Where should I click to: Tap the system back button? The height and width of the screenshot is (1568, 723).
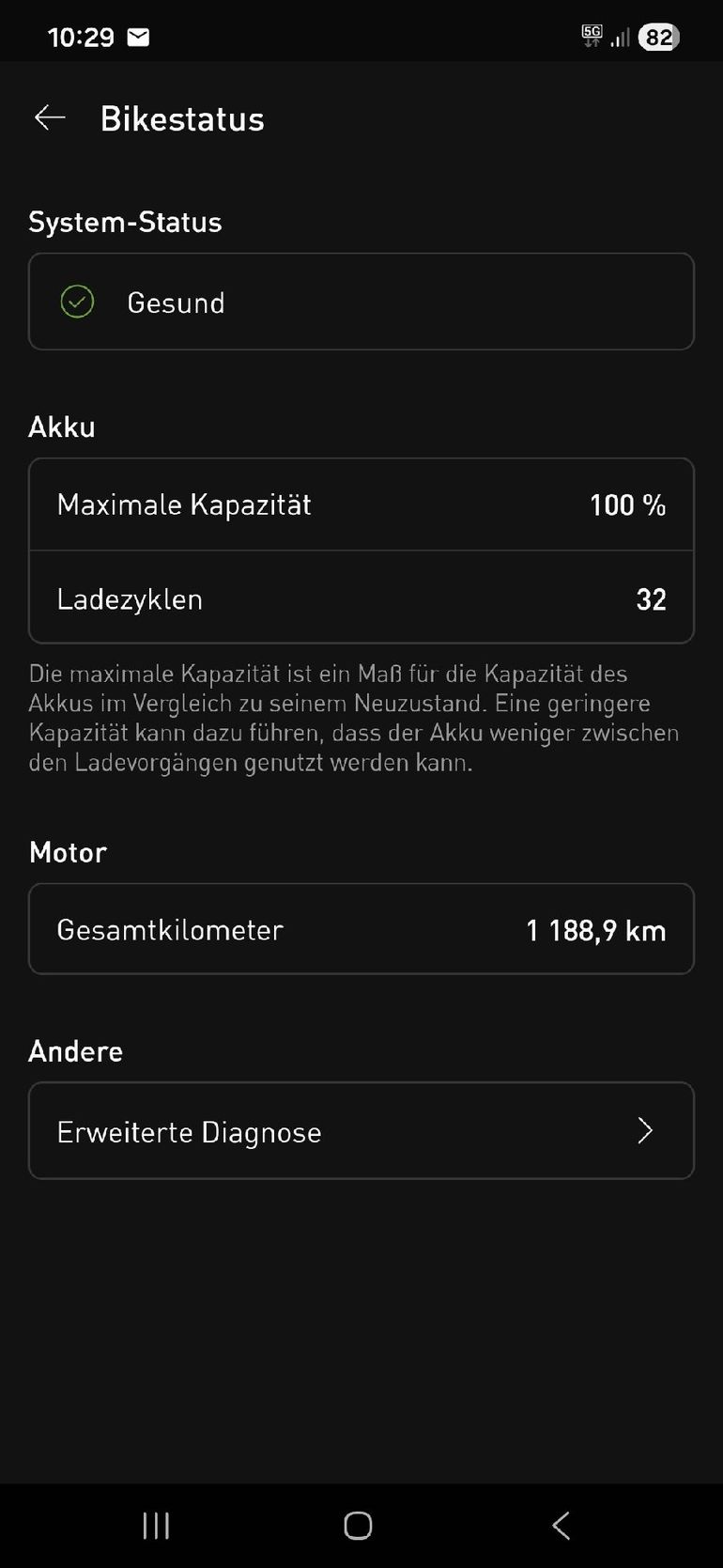[x=561, y=1525]
